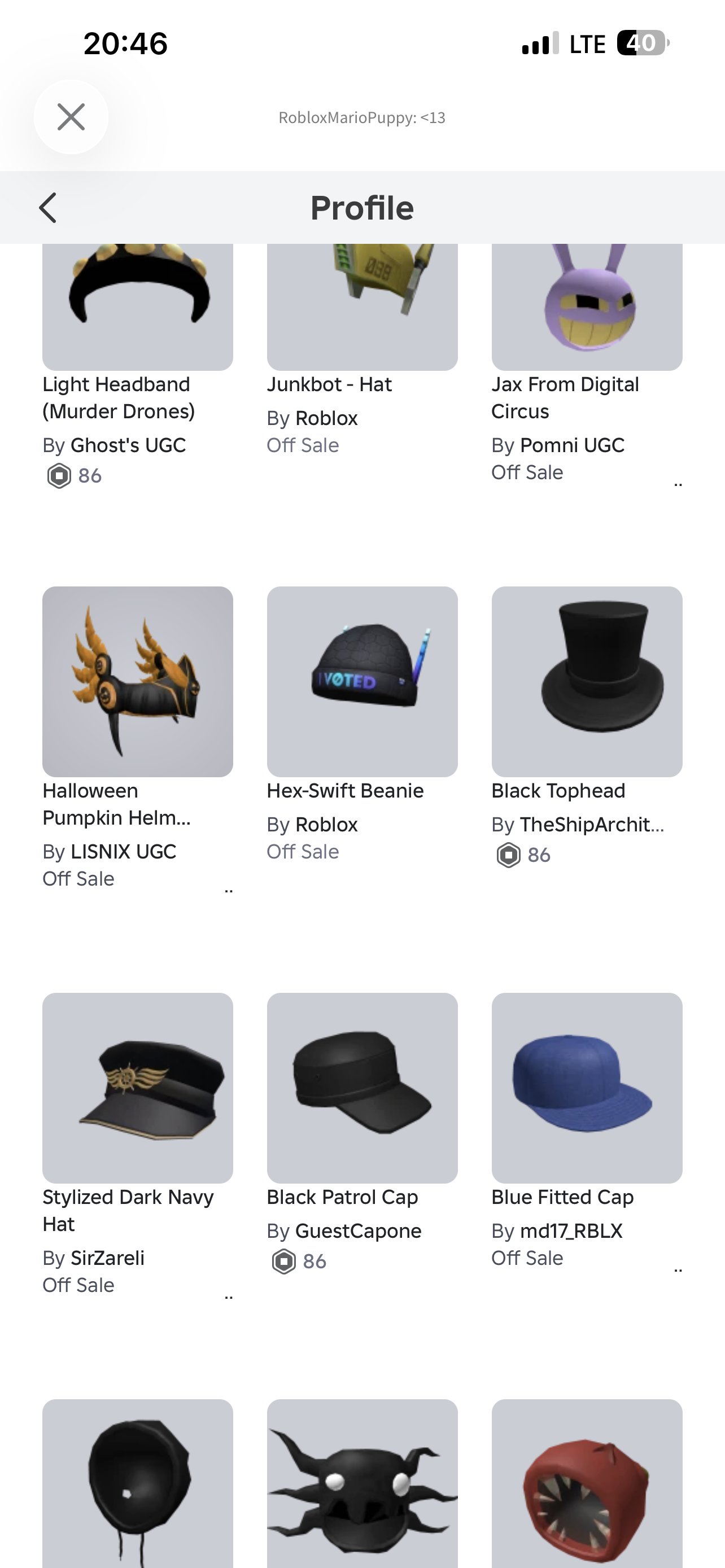Open creator Ghost's UGC

128,445
